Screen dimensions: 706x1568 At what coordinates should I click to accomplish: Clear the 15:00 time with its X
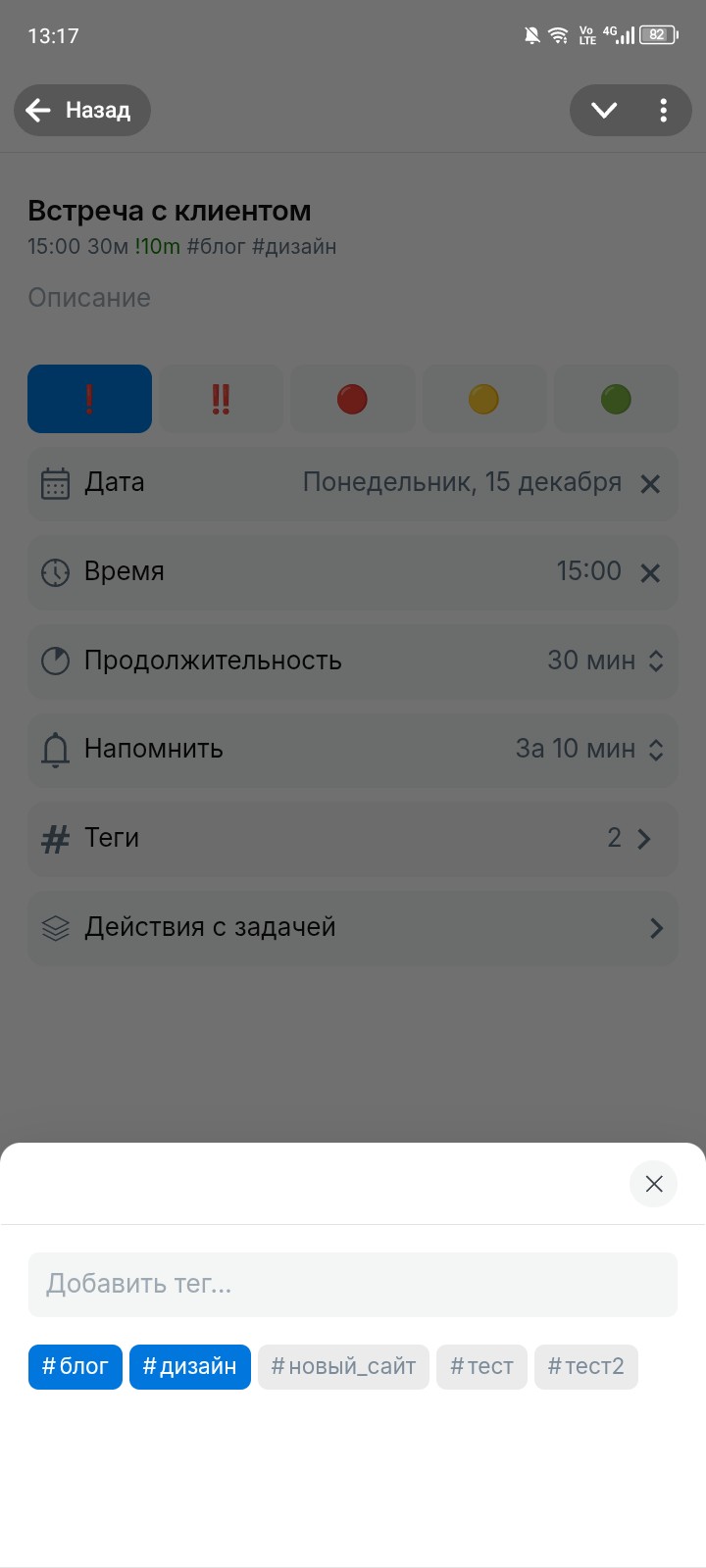pos(650,572)
